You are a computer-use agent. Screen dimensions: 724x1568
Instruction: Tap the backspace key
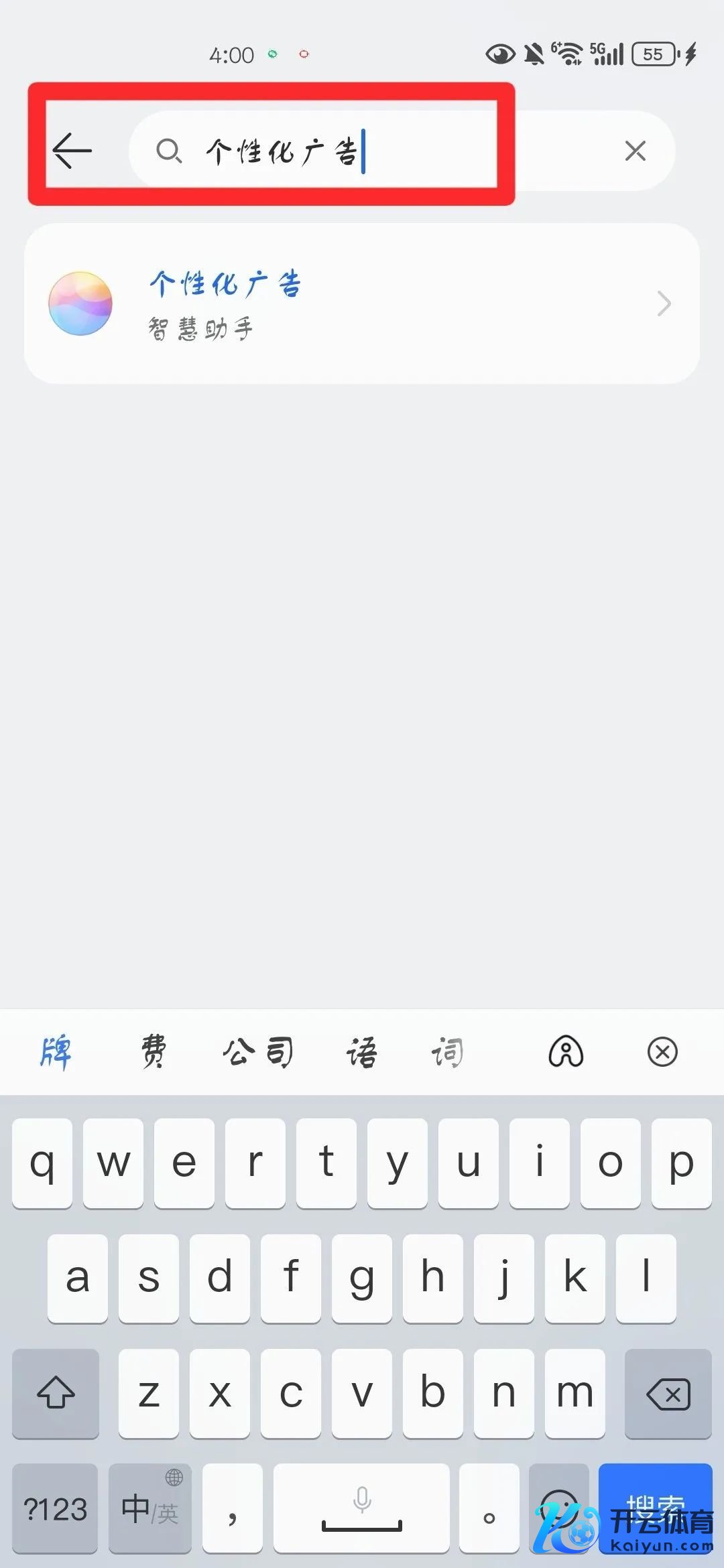[x=668, y=1394]
